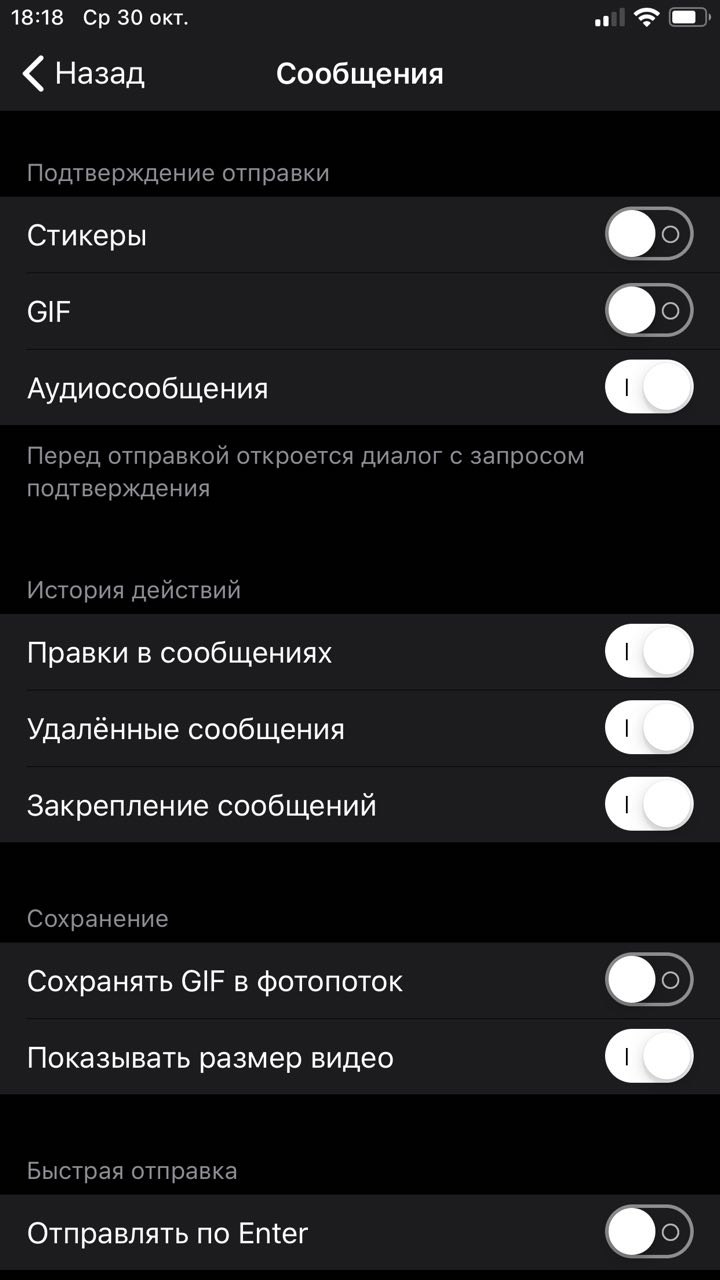Disable the Удалённые сообщения toggle

tap(649, 728)
